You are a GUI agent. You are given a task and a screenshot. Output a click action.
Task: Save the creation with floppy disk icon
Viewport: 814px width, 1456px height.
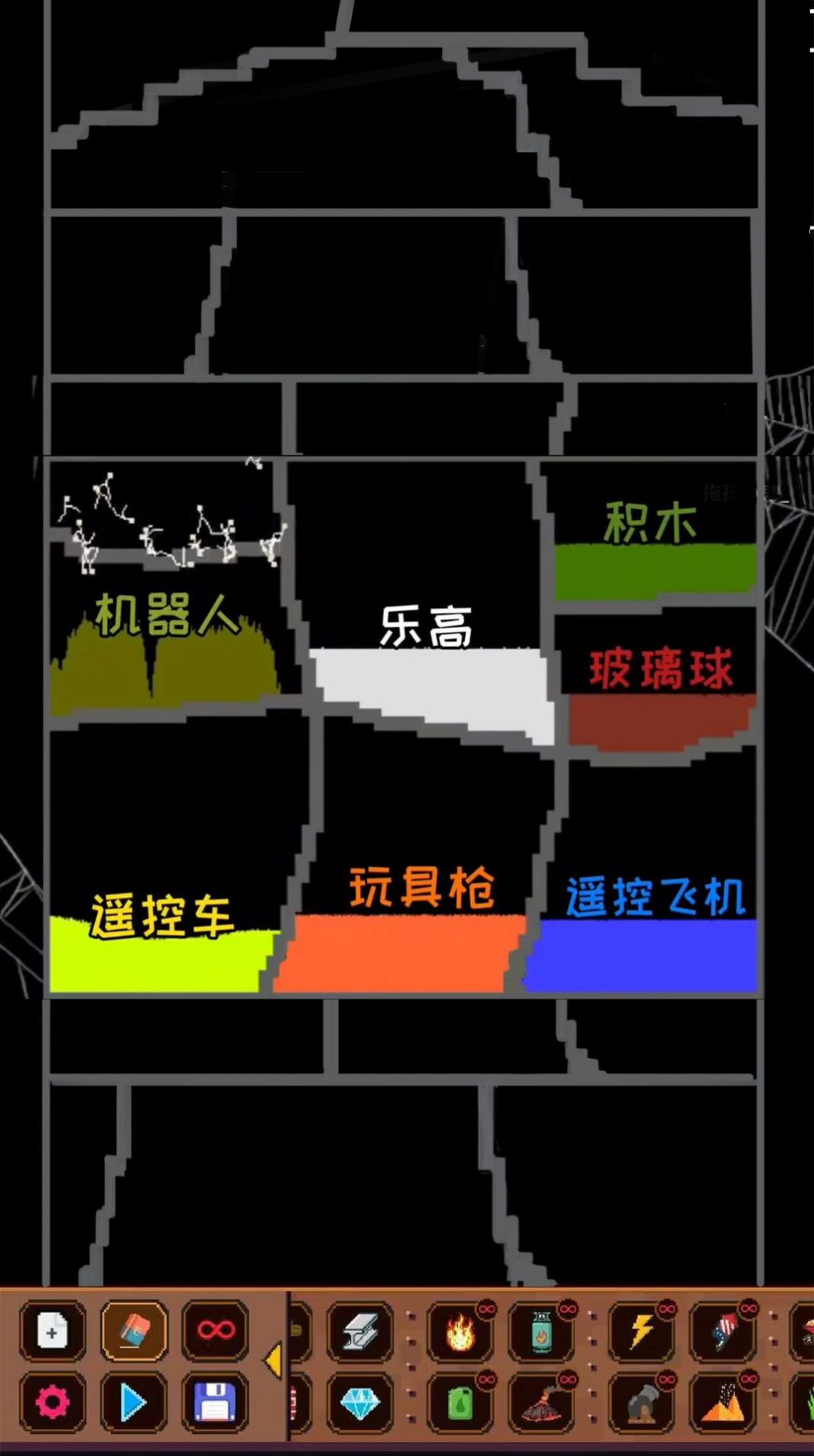(216, 1402)
